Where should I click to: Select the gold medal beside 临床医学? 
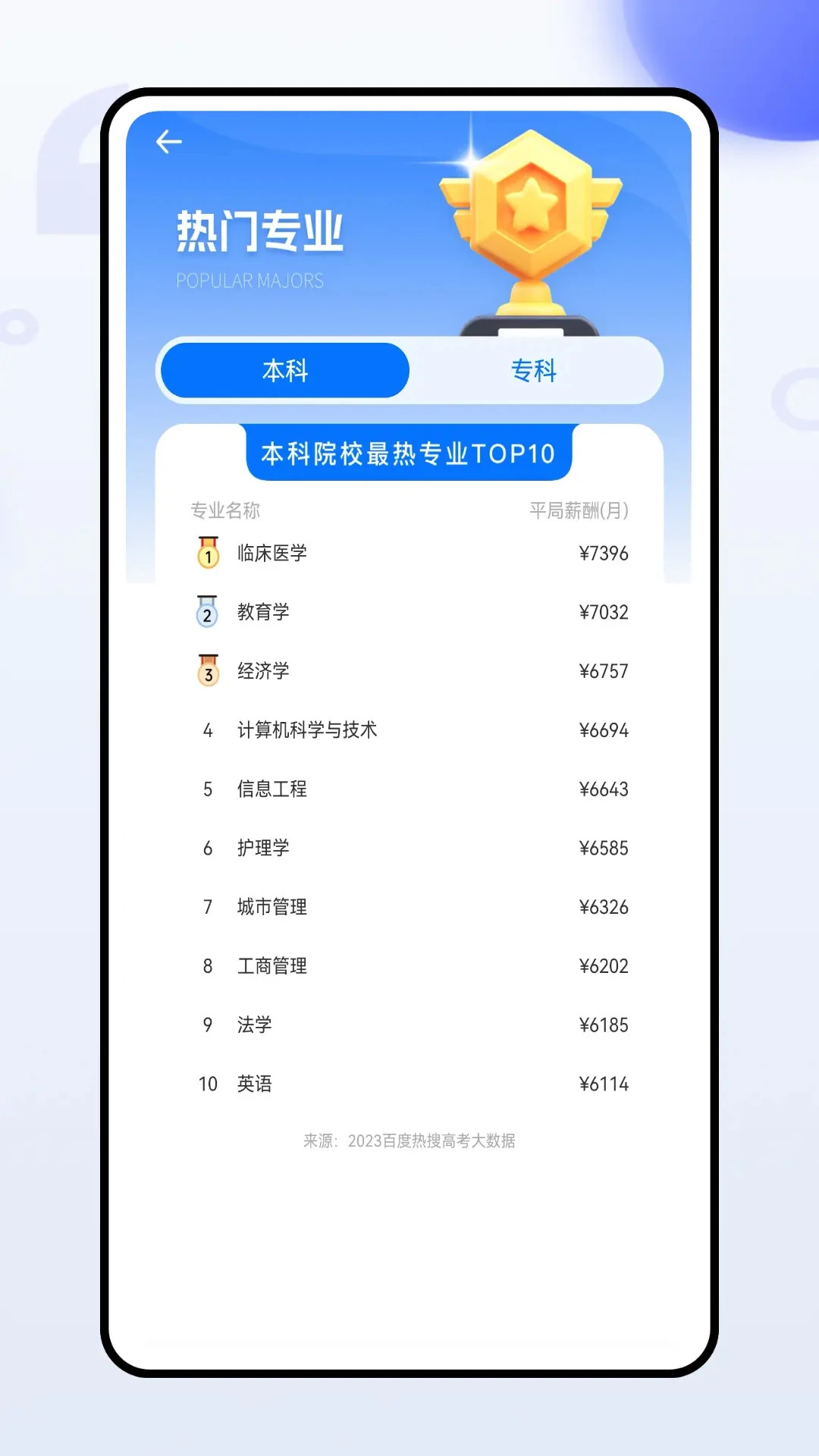206,553
